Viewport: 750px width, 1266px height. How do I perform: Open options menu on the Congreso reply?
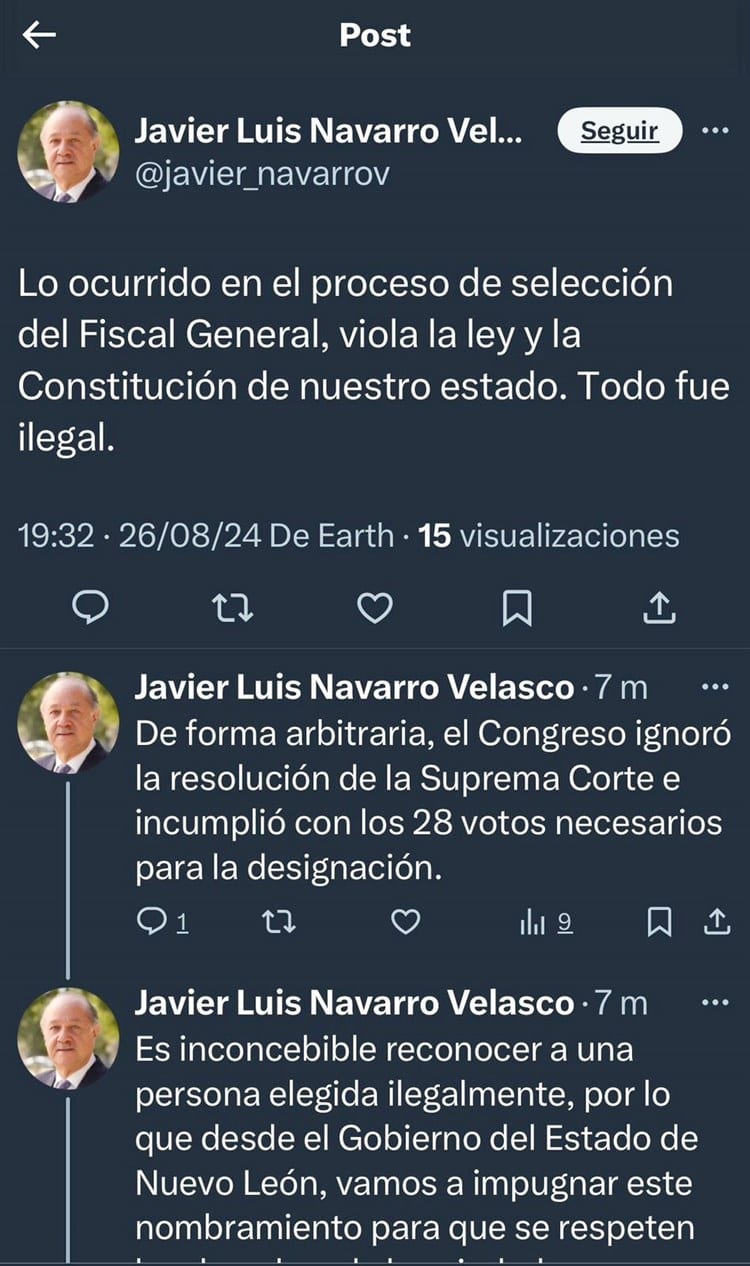point(716,687)
